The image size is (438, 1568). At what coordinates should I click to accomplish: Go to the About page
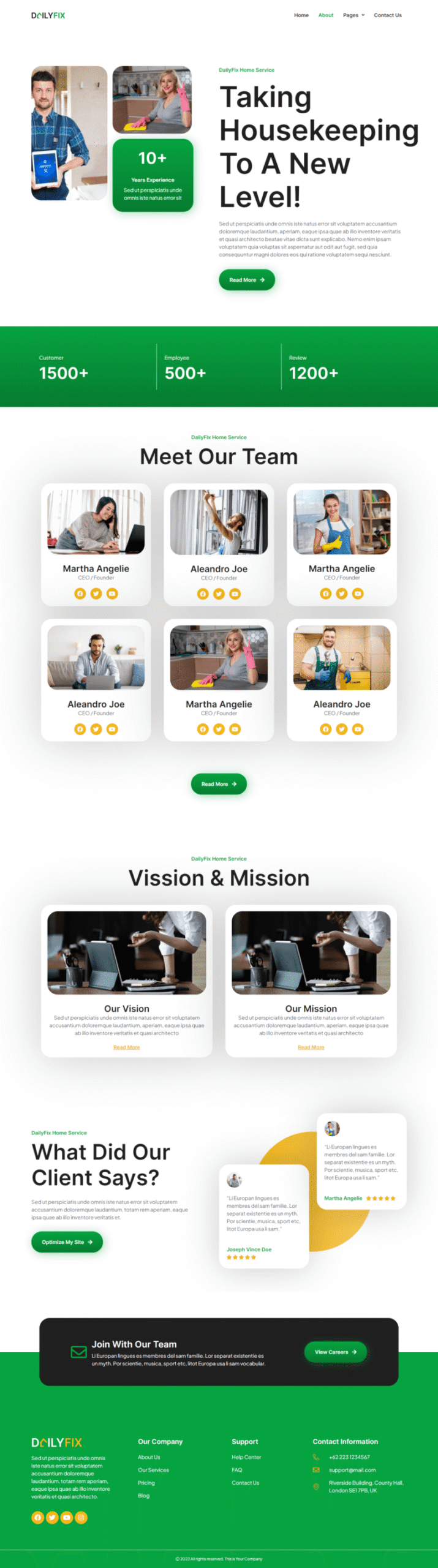[x=326, y=15]
